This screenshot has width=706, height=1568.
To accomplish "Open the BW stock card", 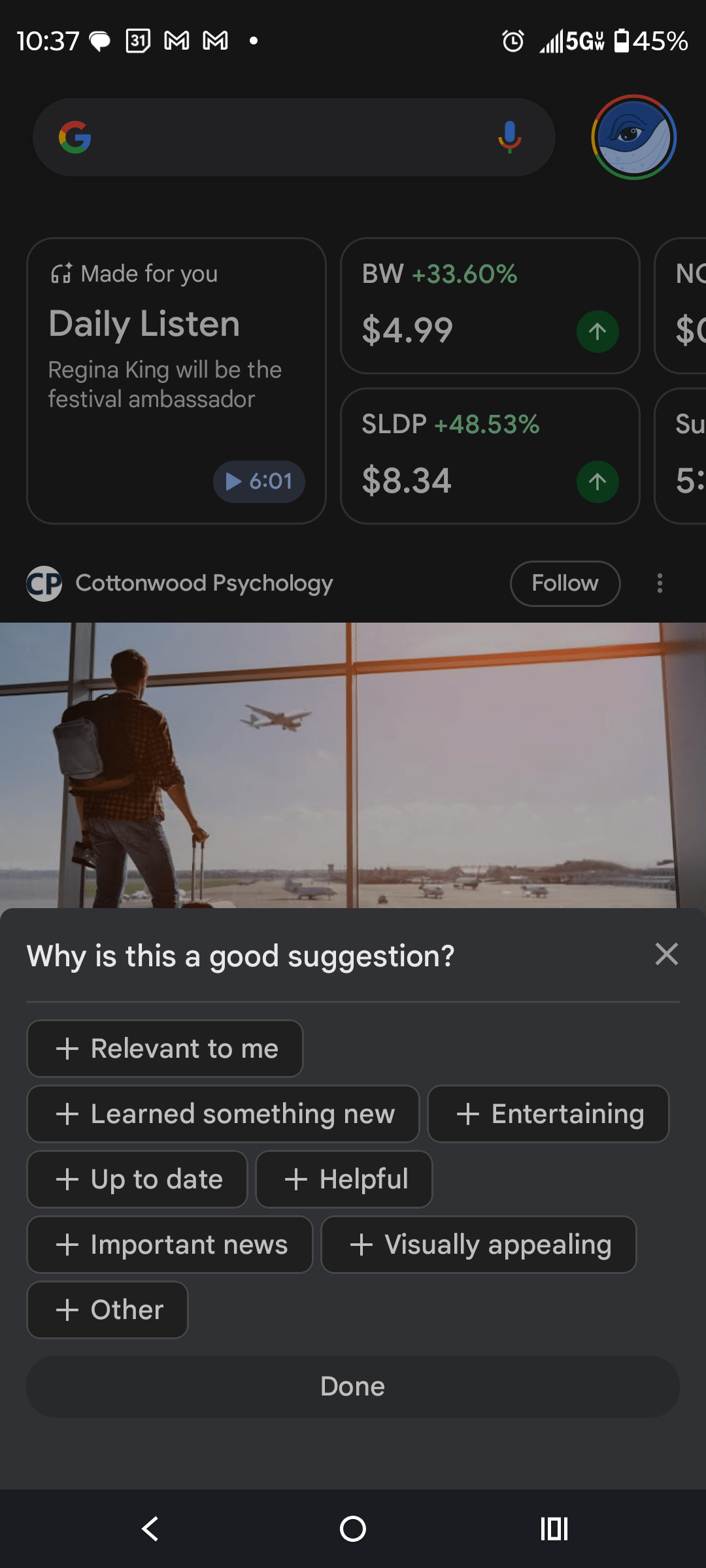I will [x=490, y=306].
